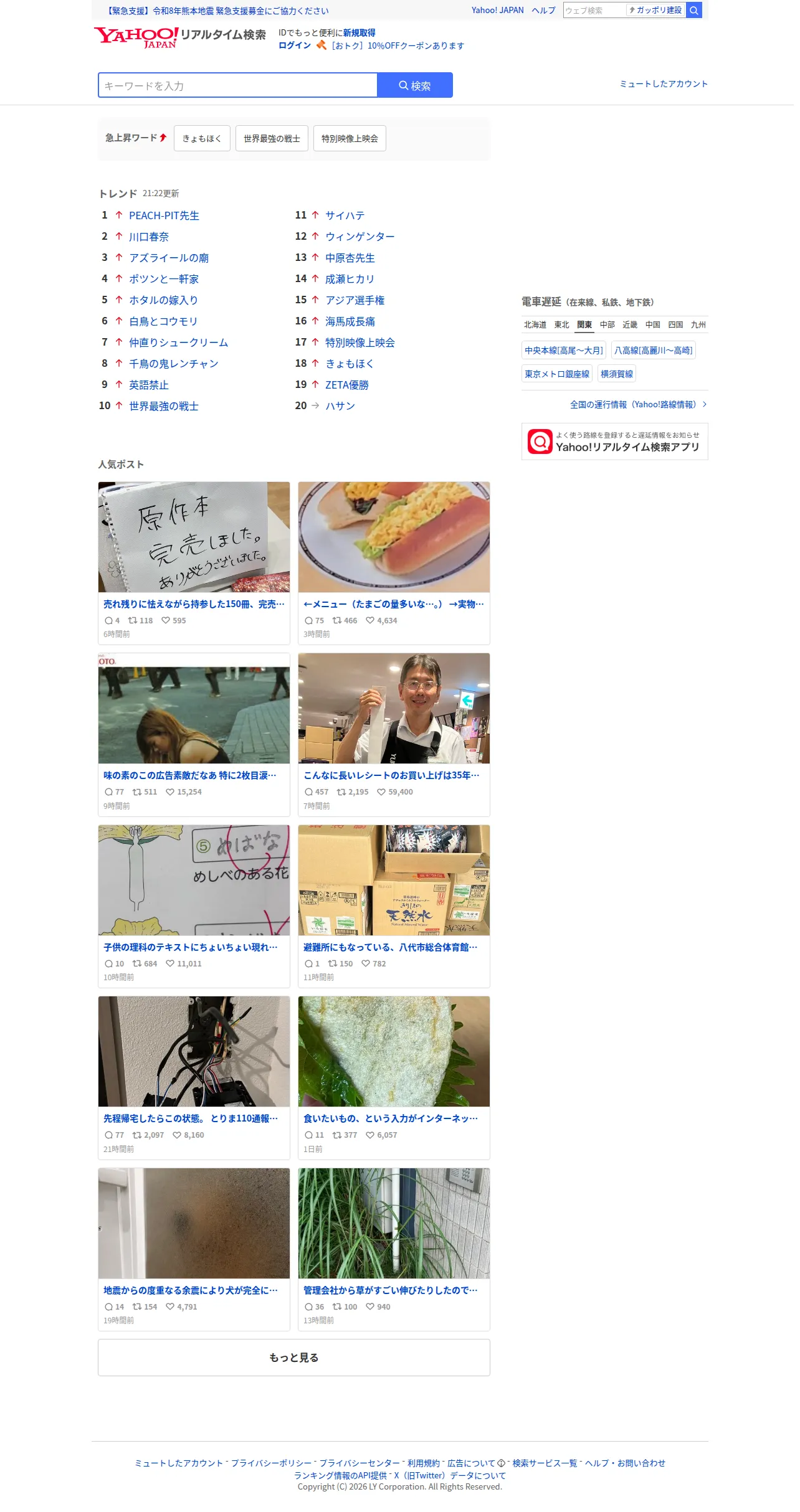Screen dimensions: 800x1512
Task: Select the きょもほく rising word chip
Action: (202, 138)
